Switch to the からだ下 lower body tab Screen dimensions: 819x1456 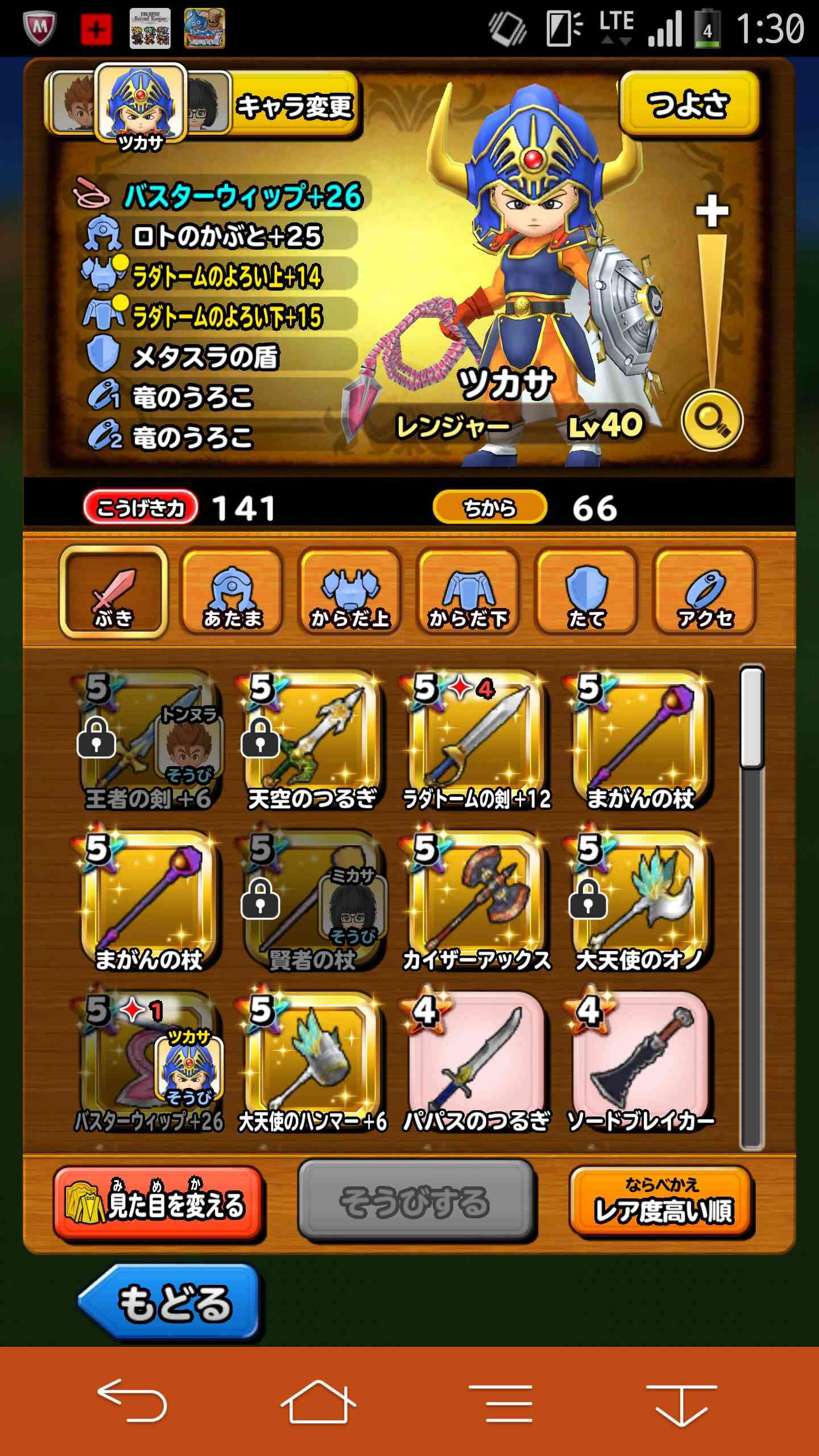click(x=468, y=592)
